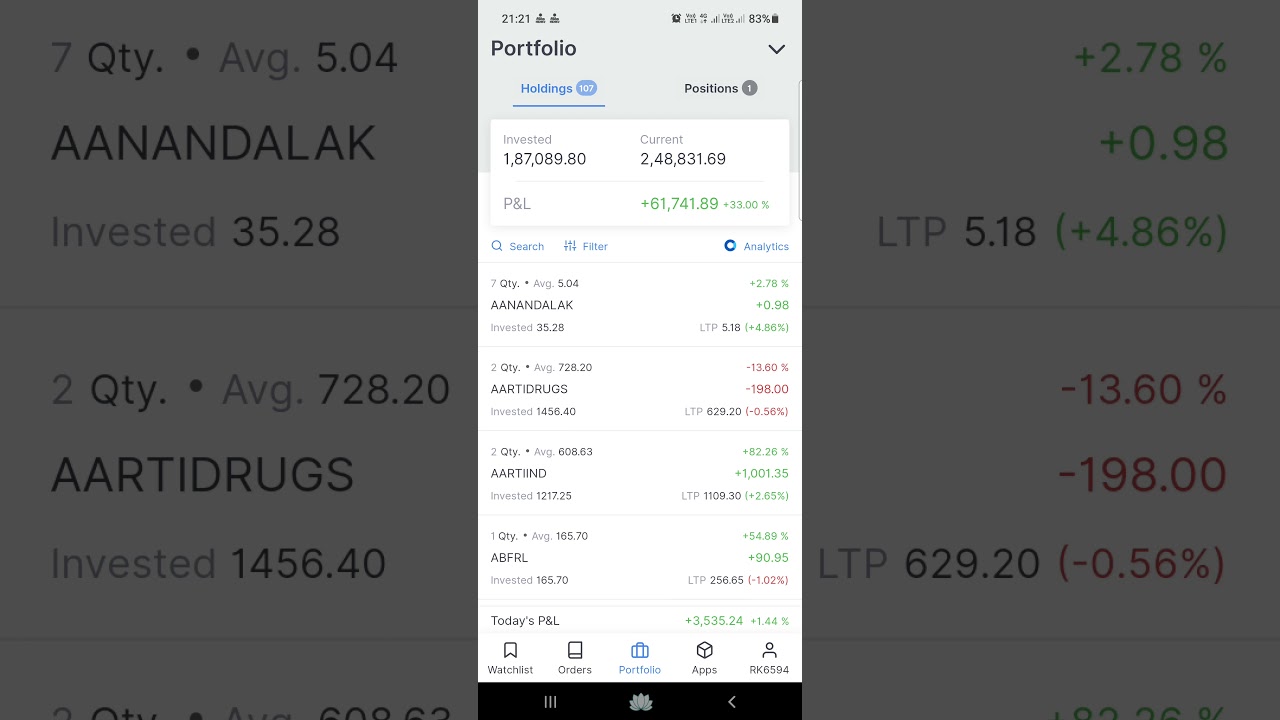
Task: Open the recent apps button
Action: (550, 702)
